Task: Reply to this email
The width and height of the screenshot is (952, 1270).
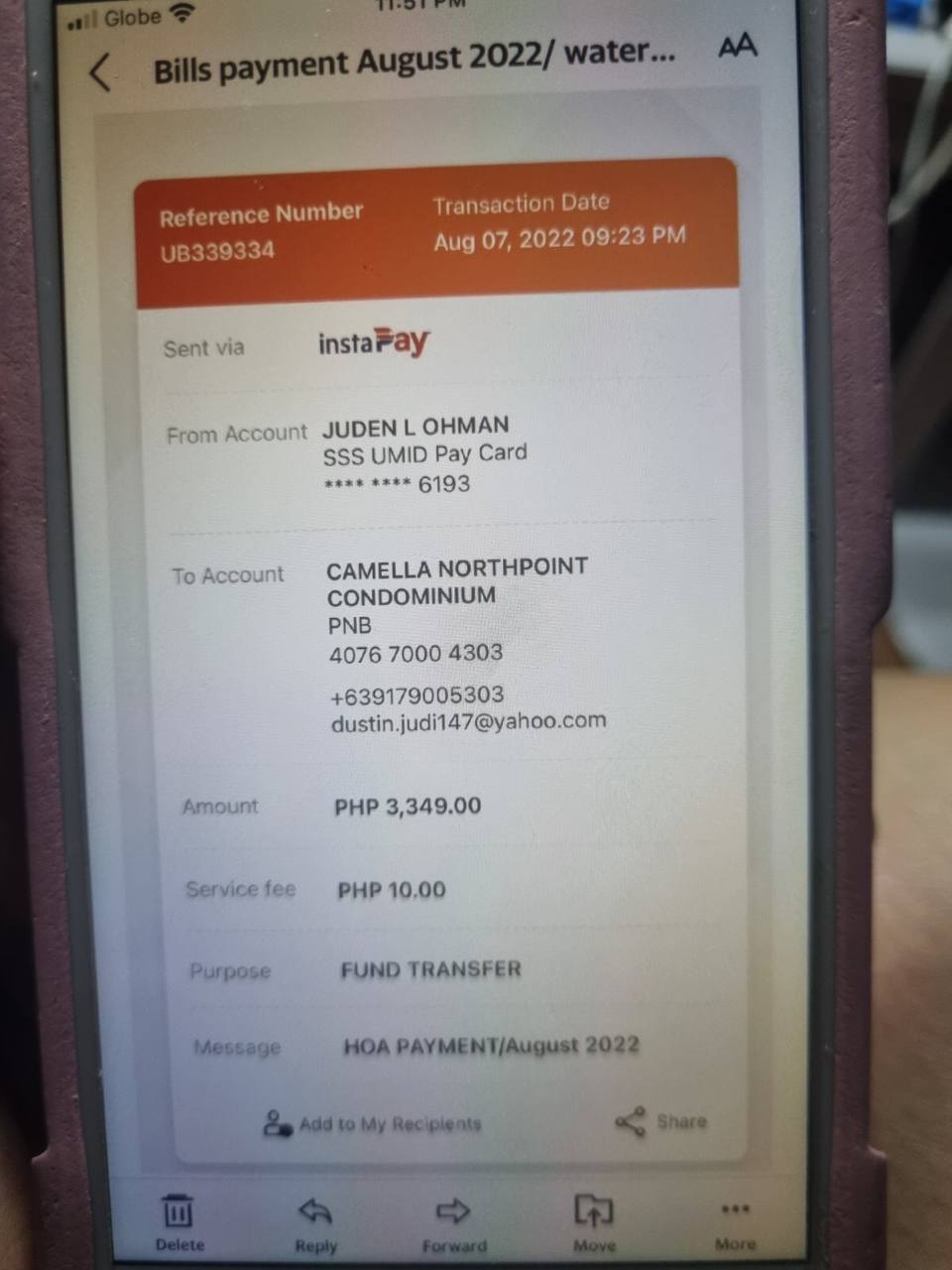Action: tap(315, 1222)
